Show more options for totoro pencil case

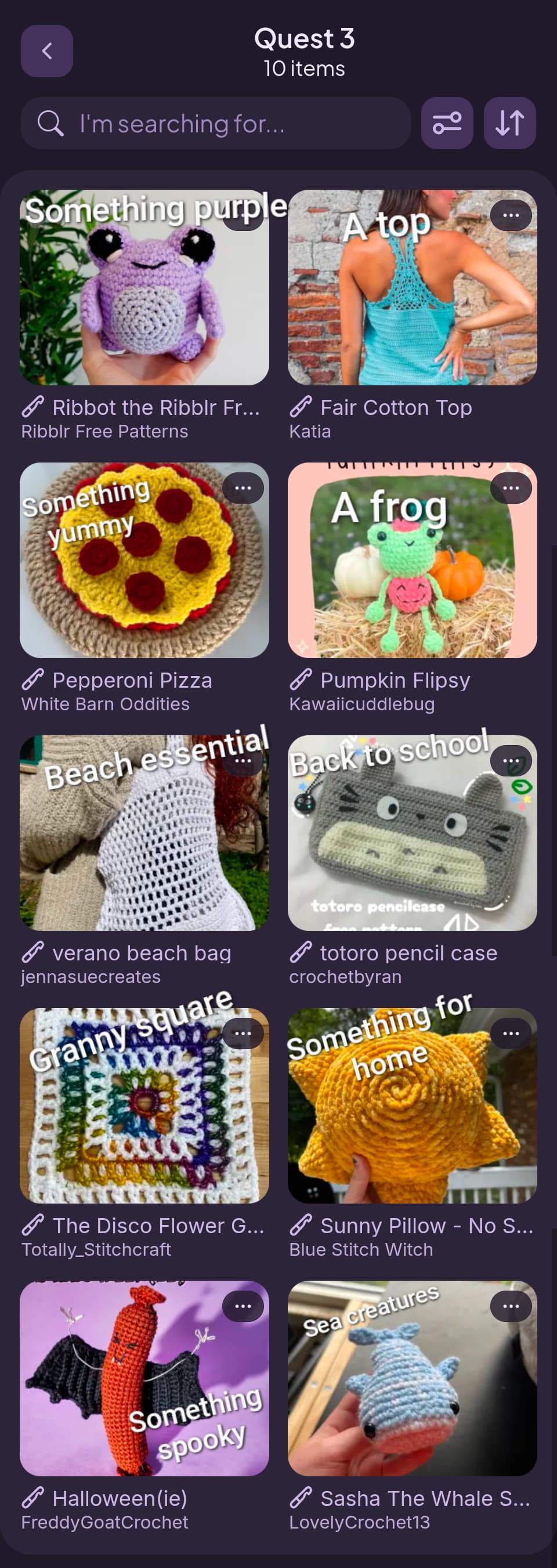[x=511, y=761]
